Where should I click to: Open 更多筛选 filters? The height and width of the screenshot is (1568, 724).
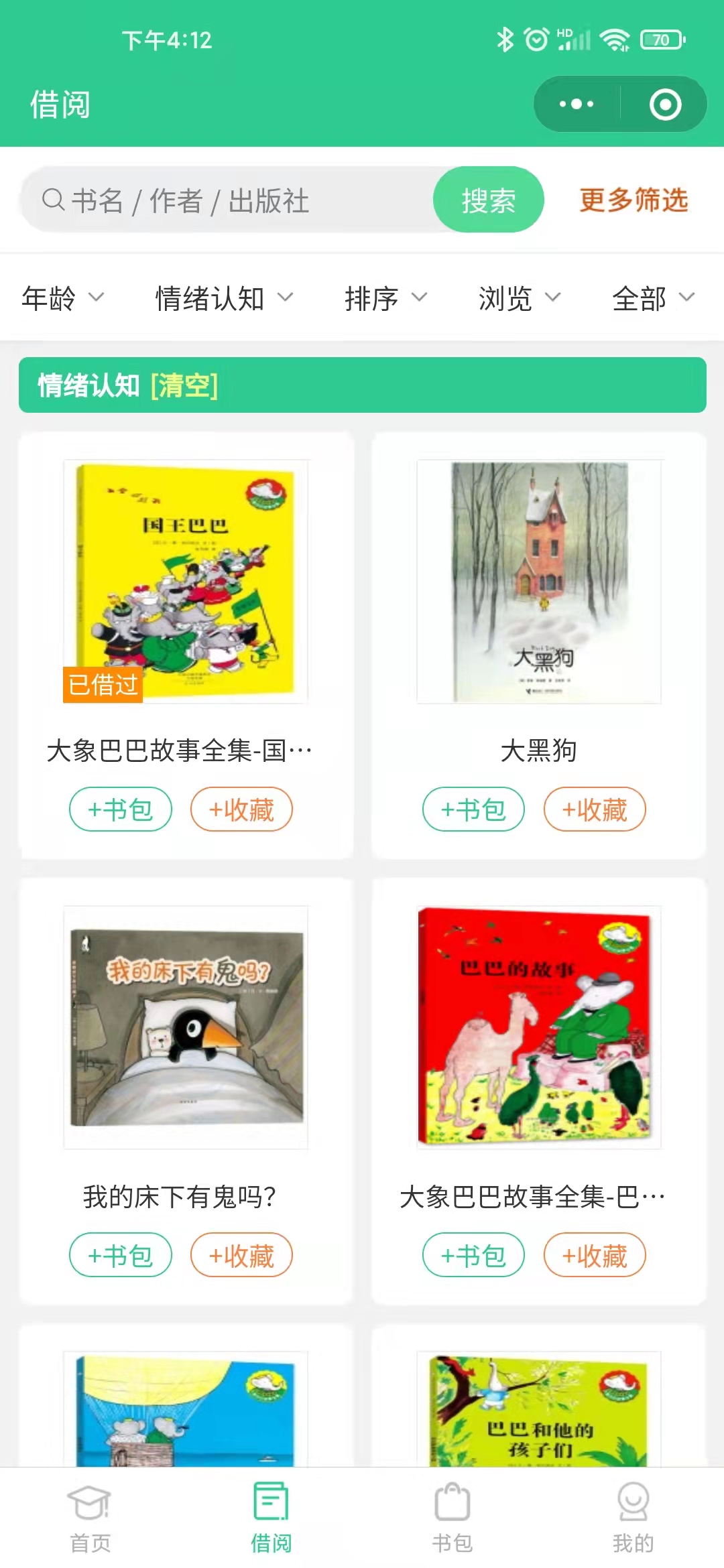tap(633, 200)
